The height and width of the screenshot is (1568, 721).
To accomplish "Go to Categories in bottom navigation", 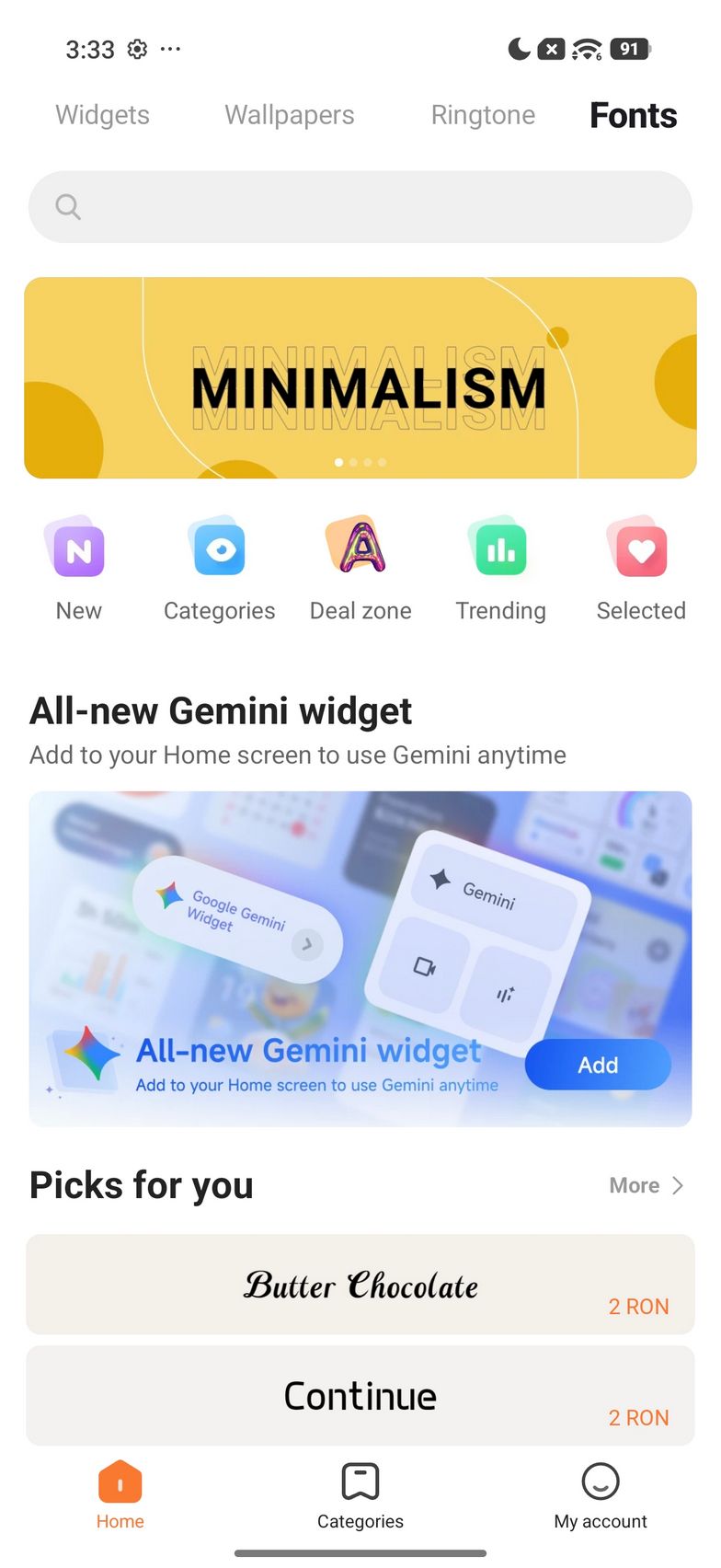I will 360,1496.
